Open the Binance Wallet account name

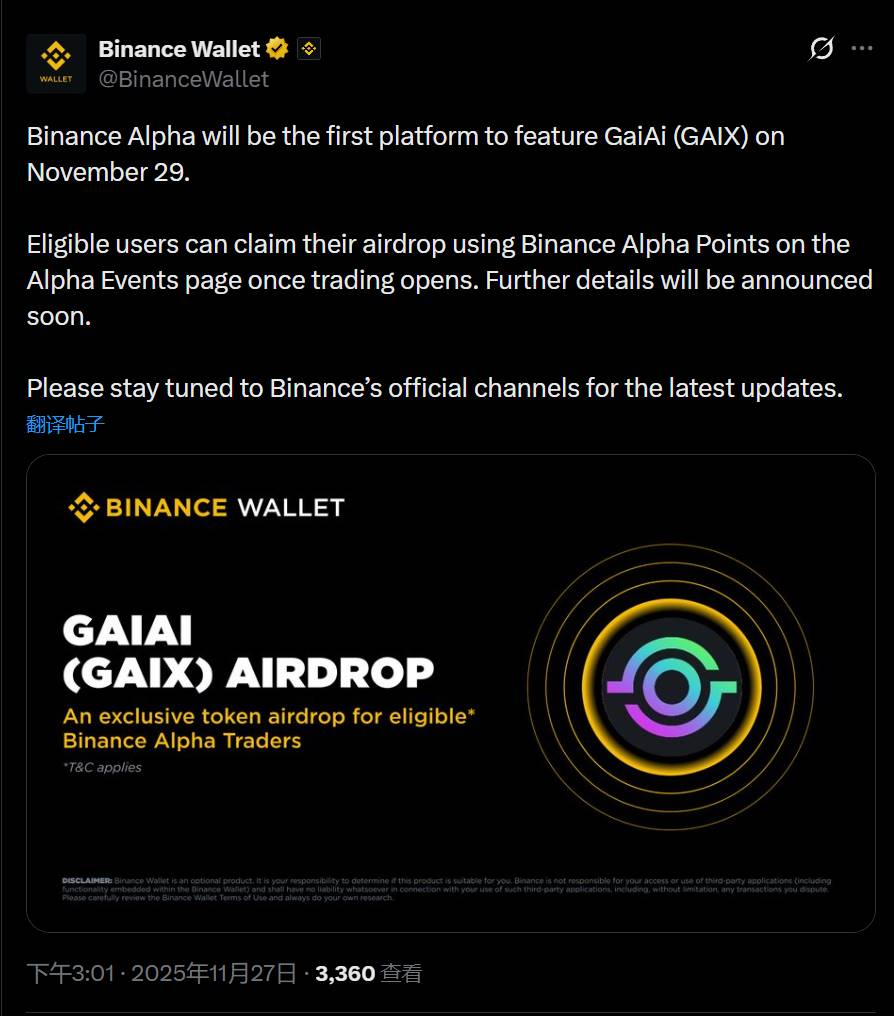(x=179, y=48)
